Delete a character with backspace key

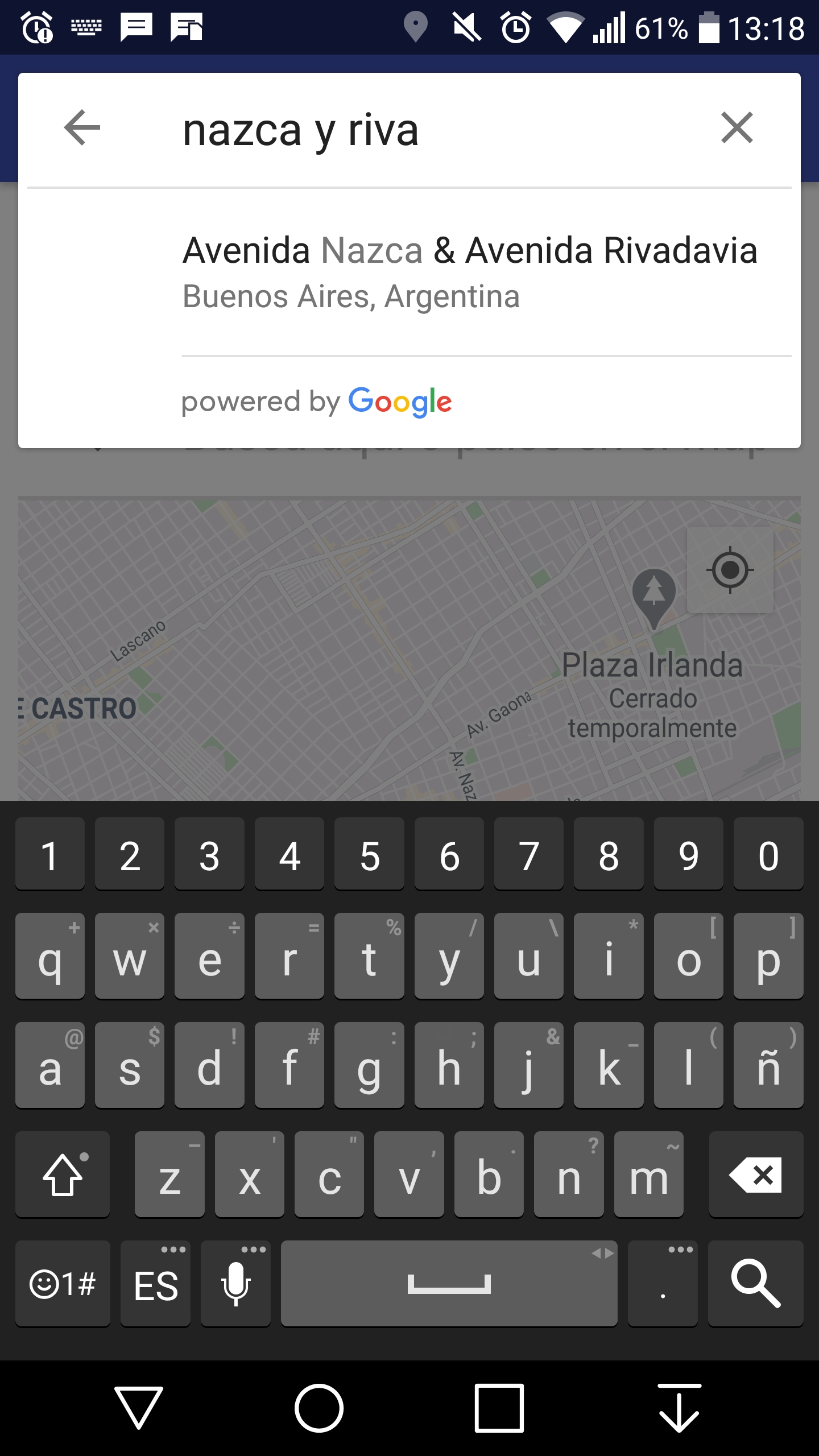click(755, 1174)
